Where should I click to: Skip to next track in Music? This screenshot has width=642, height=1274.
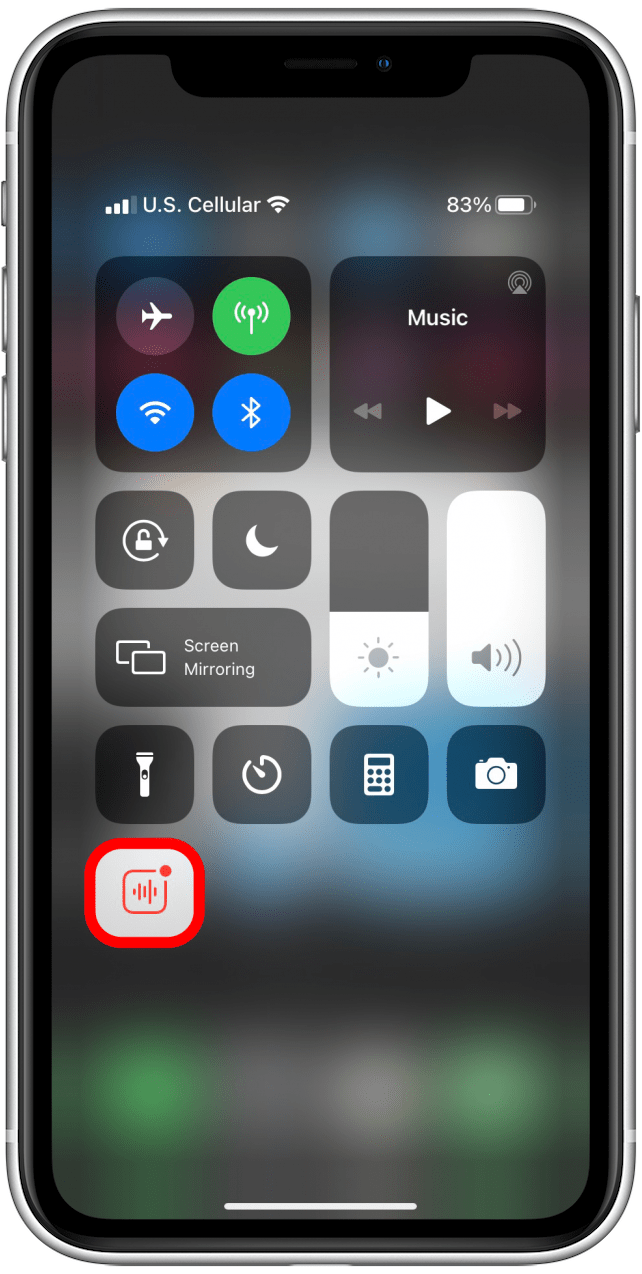(x=508, y=411)
